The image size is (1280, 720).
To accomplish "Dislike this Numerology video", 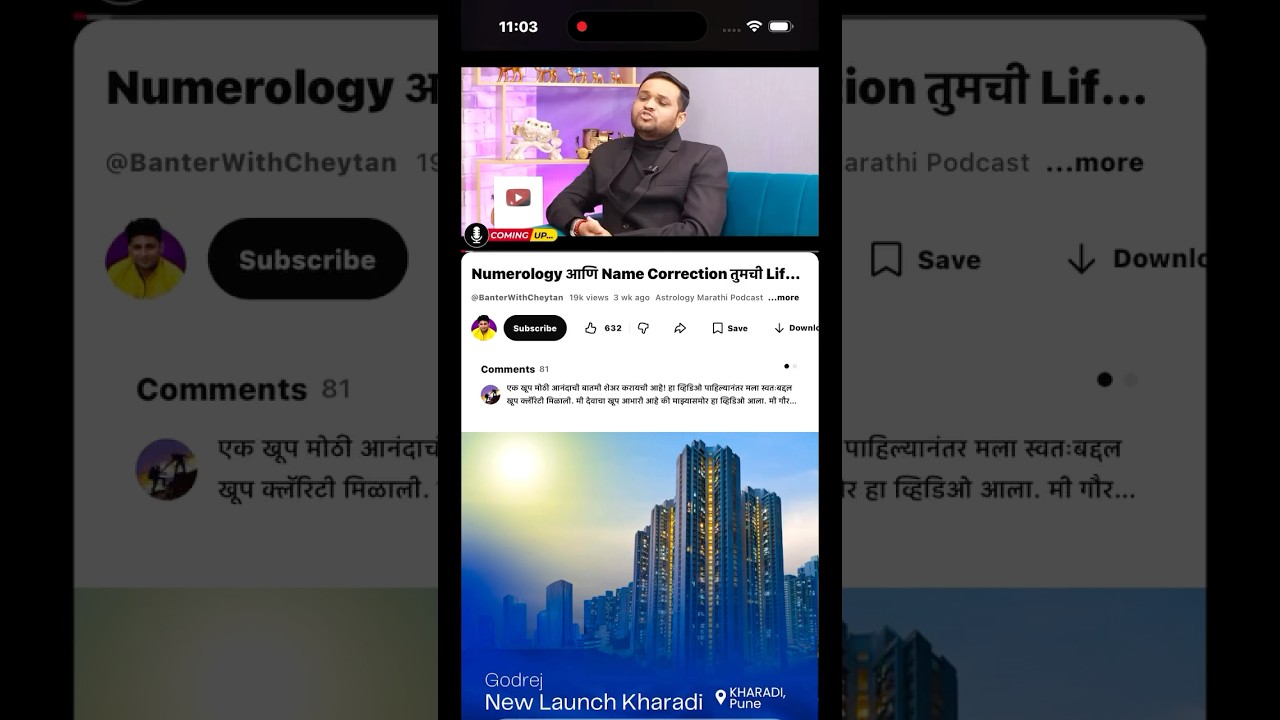I will tap(643, 328).
